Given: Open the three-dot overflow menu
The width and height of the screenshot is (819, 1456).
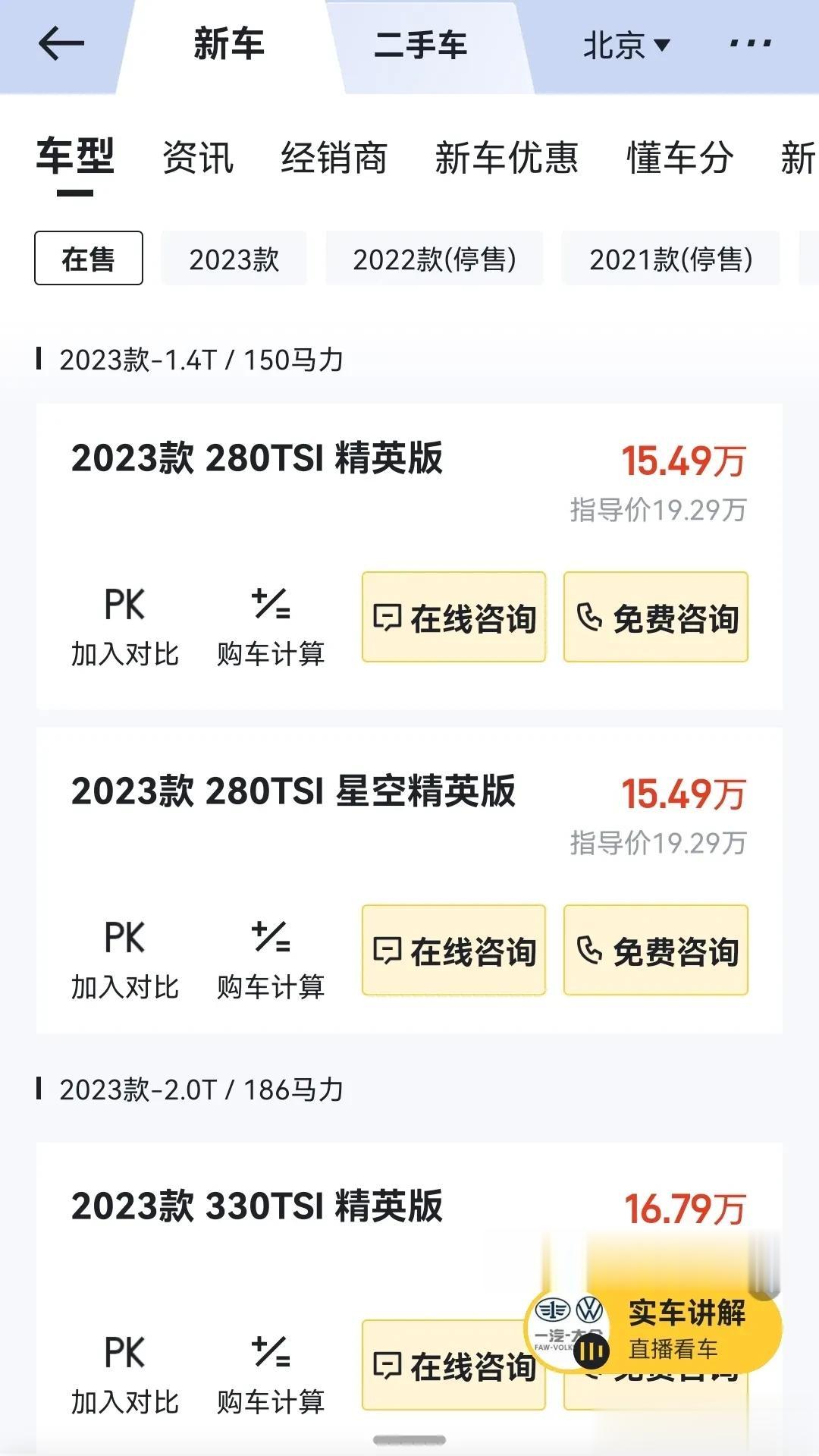Looking at the screenshot, I should tap(750, 44).
